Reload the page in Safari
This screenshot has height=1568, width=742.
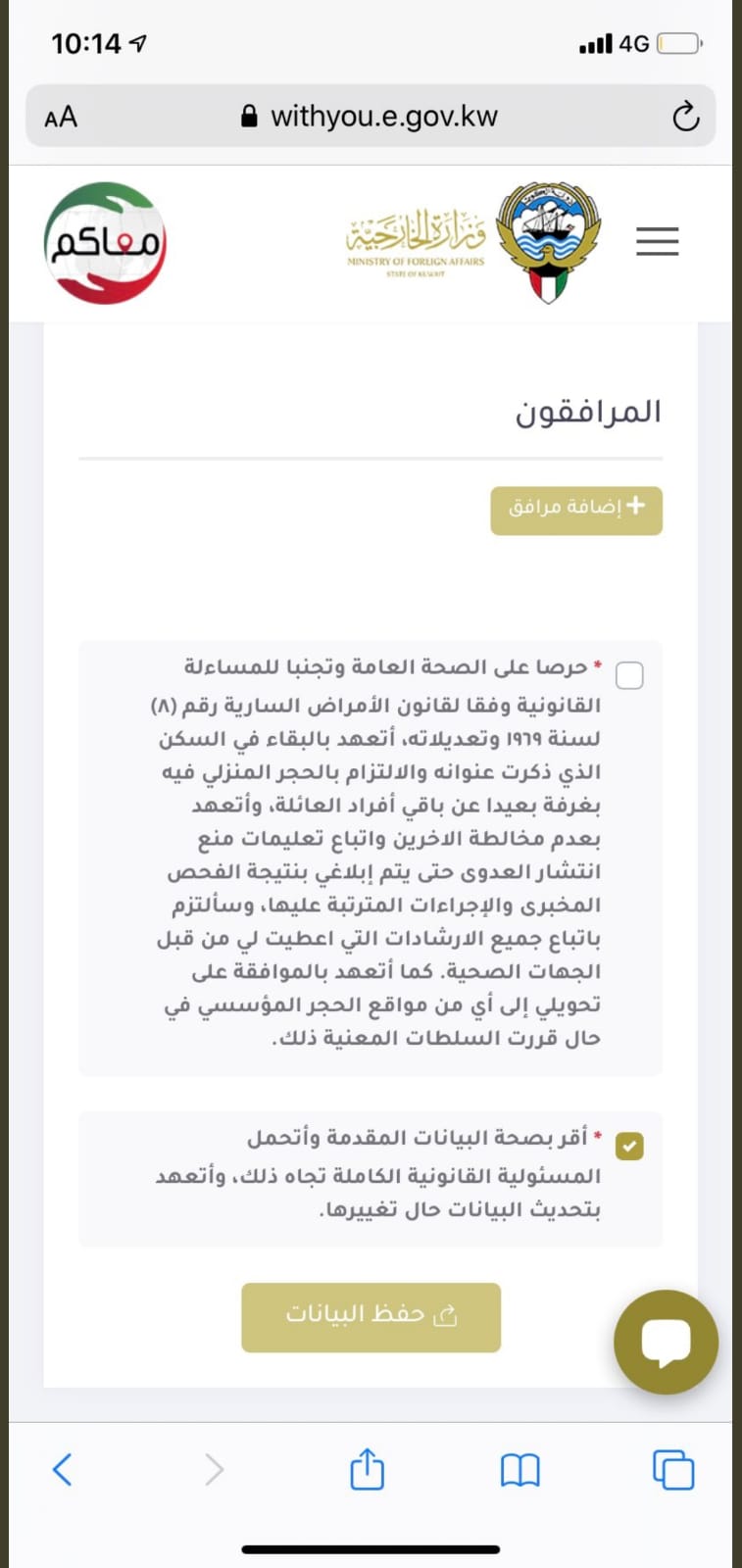[685, 117]
